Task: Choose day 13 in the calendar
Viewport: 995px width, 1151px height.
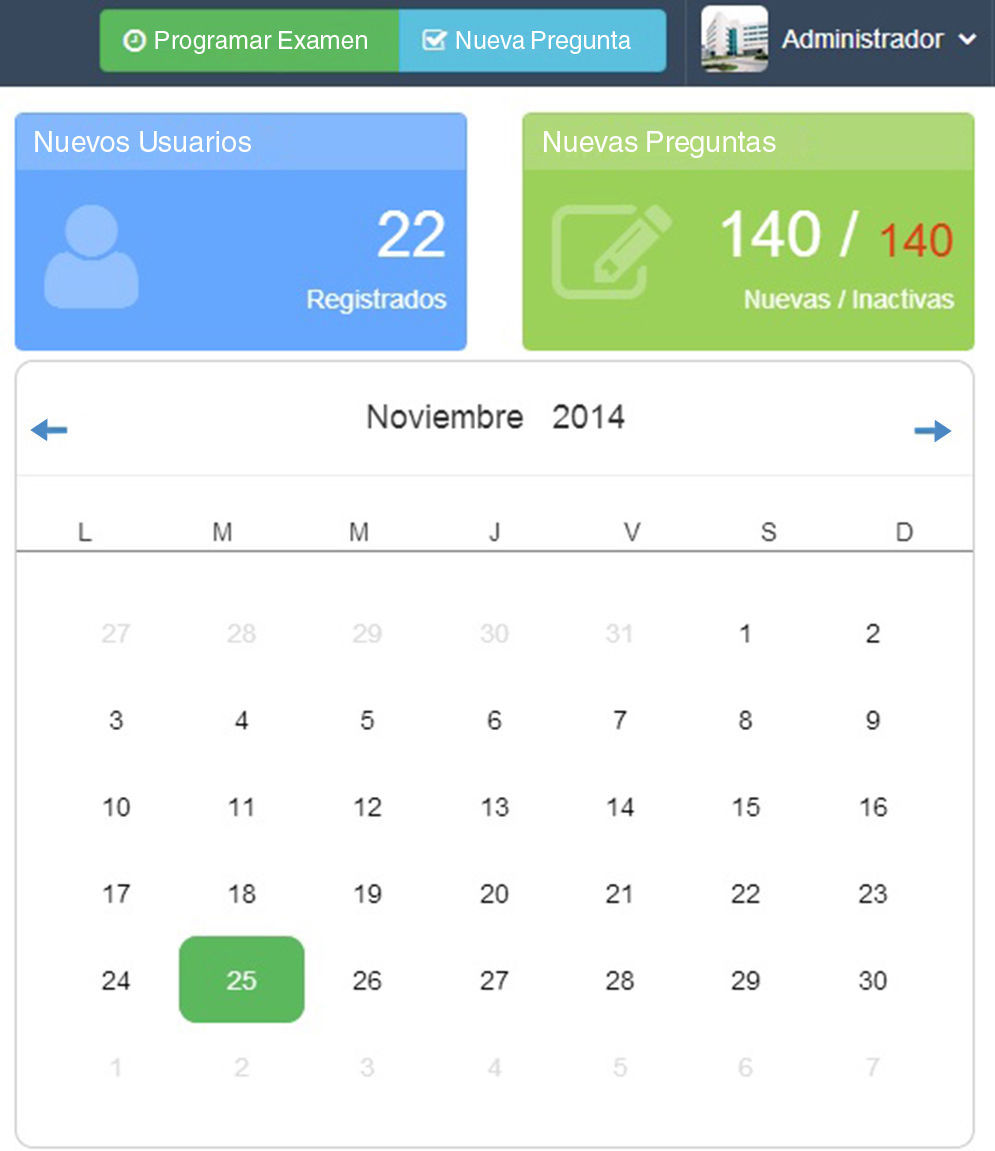Action: 494,807
